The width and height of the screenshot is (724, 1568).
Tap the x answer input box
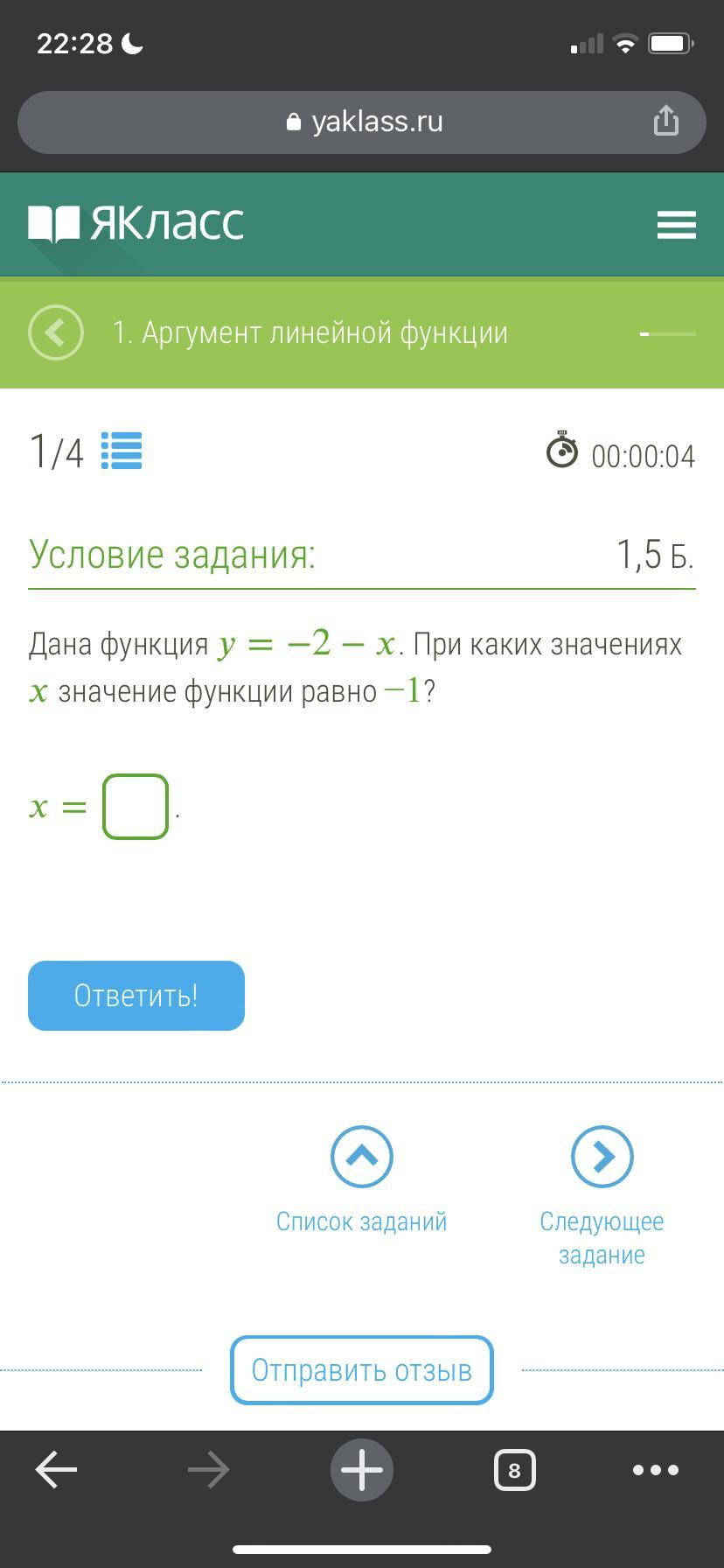click(136, 807)
